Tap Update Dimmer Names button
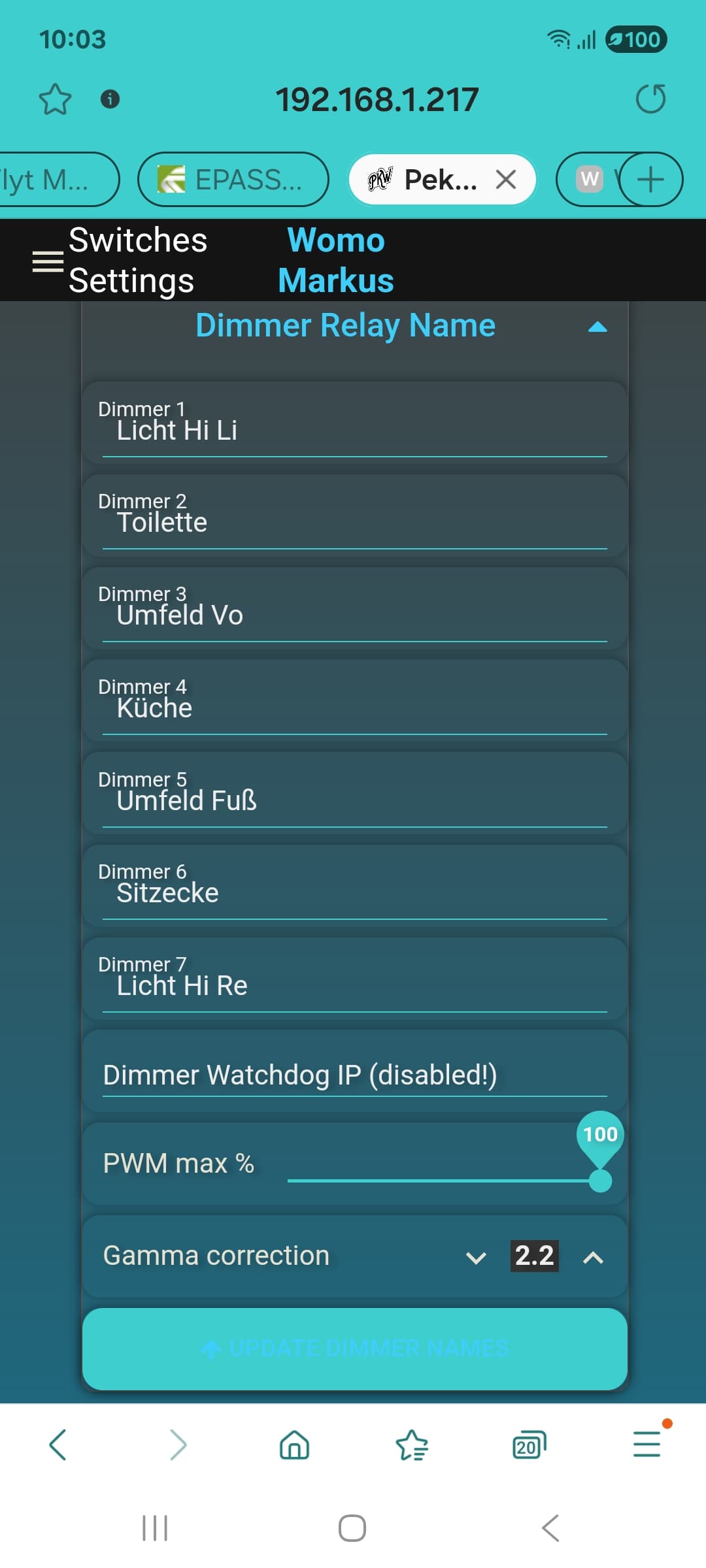The height and width of the screenshot is (1568, 706). click(x=354, y=1348)
